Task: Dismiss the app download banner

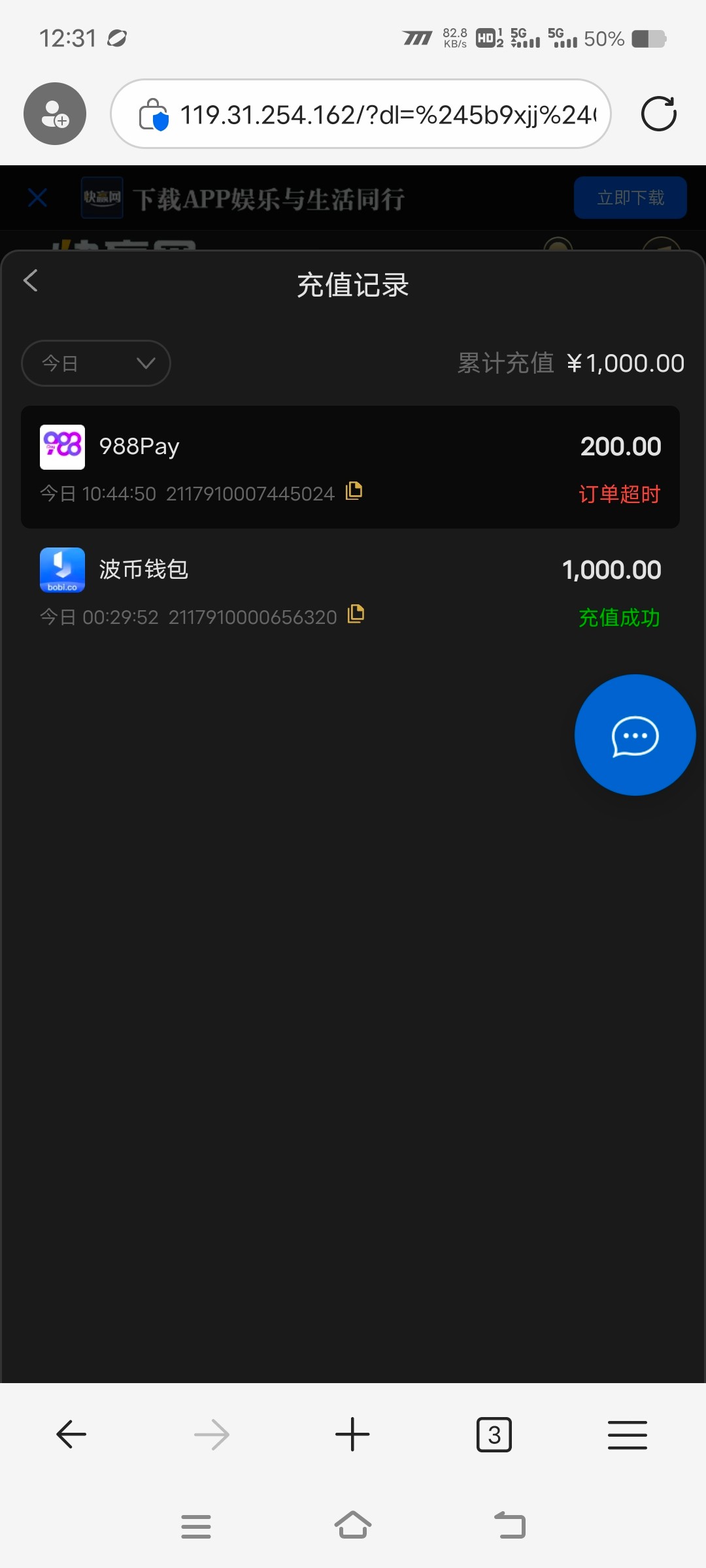Action: [38, 197]
